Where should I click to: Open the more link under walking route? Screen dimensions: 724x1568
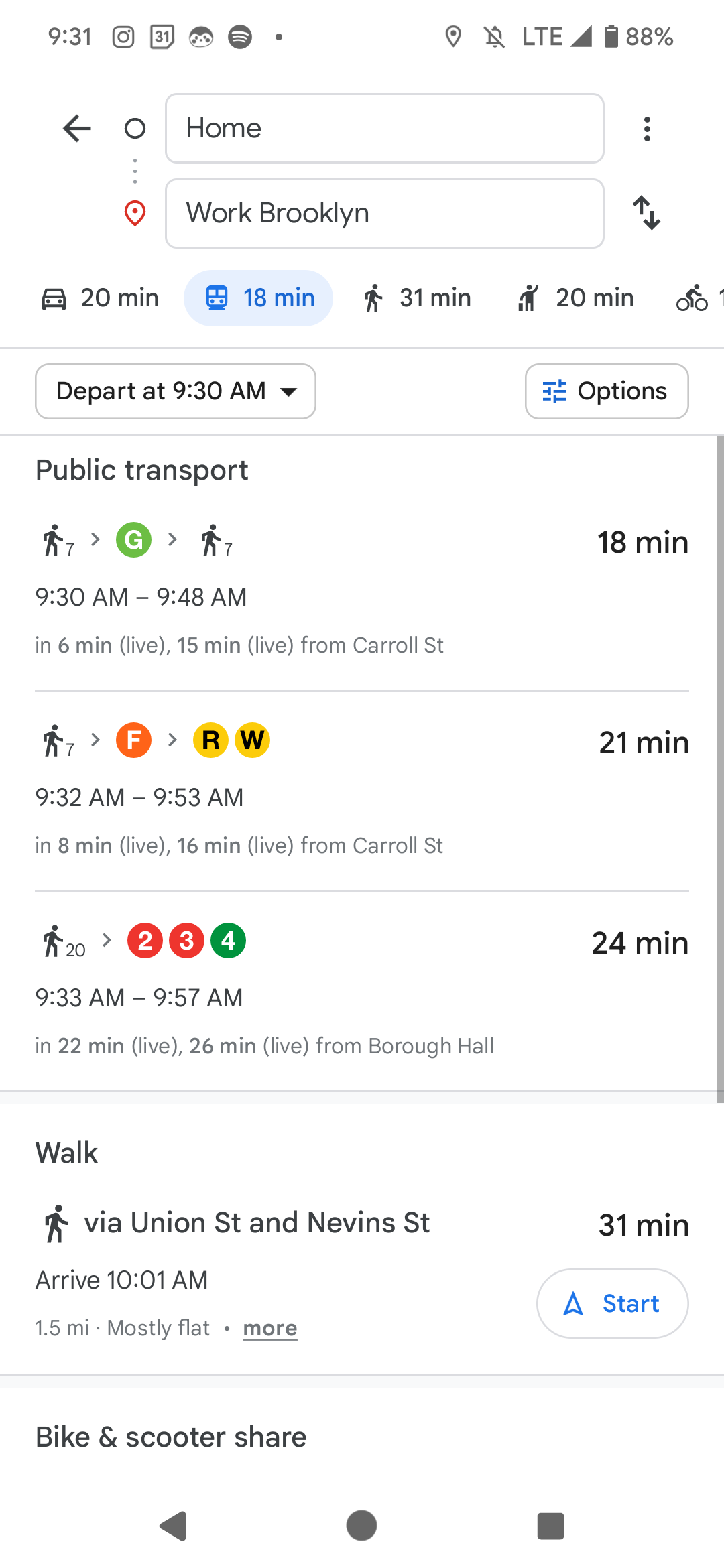pyautogui.click(x=269, y=1327)
